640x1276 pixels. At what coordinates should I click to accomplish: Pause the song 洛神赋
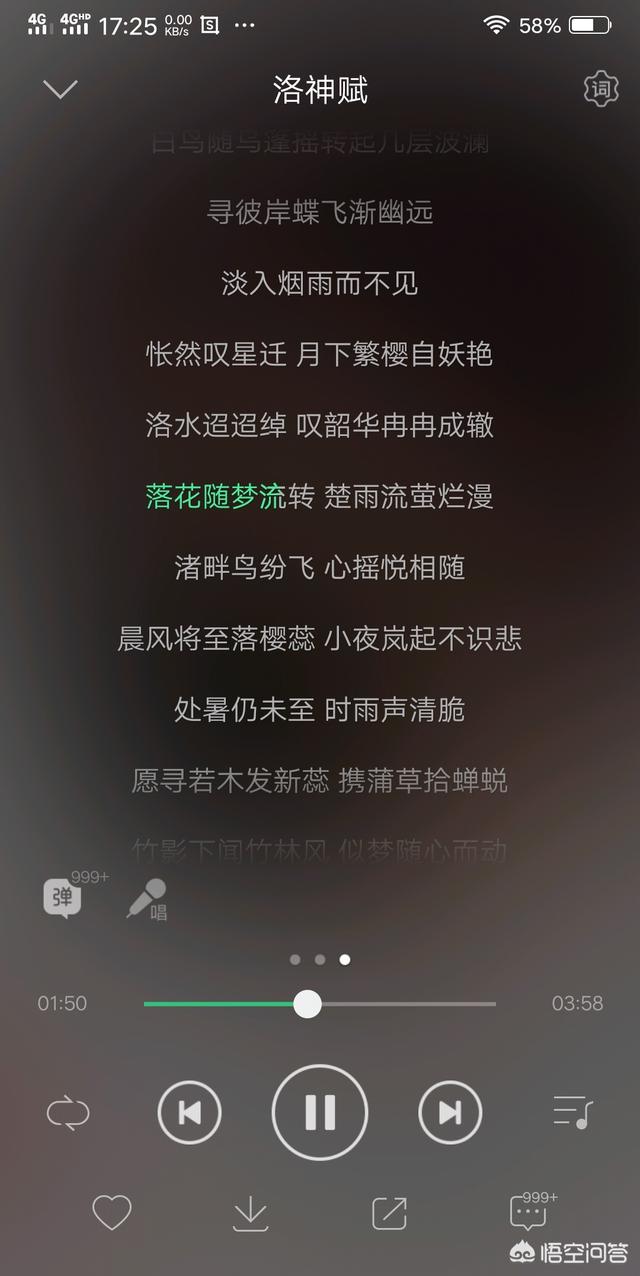[320, 1112]
